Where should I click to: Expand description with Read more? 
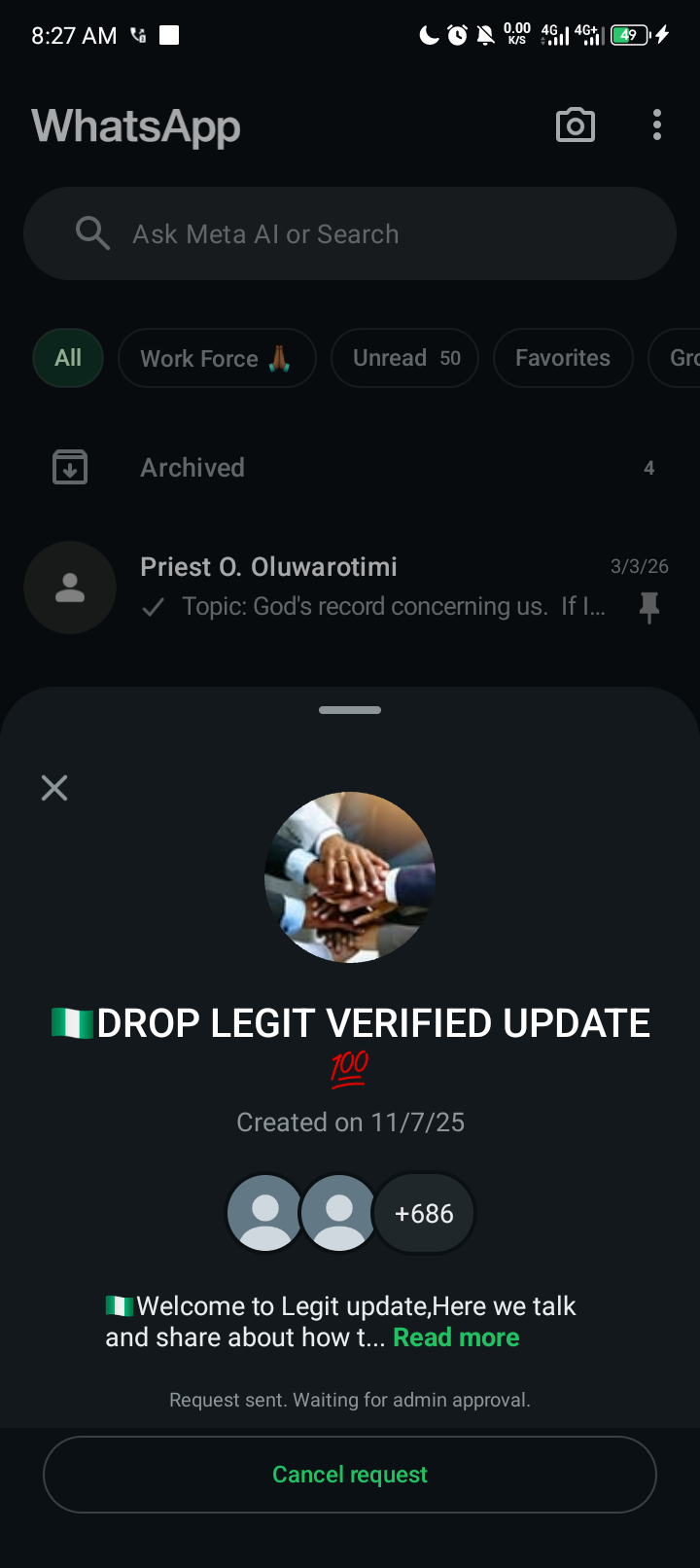456,1337
